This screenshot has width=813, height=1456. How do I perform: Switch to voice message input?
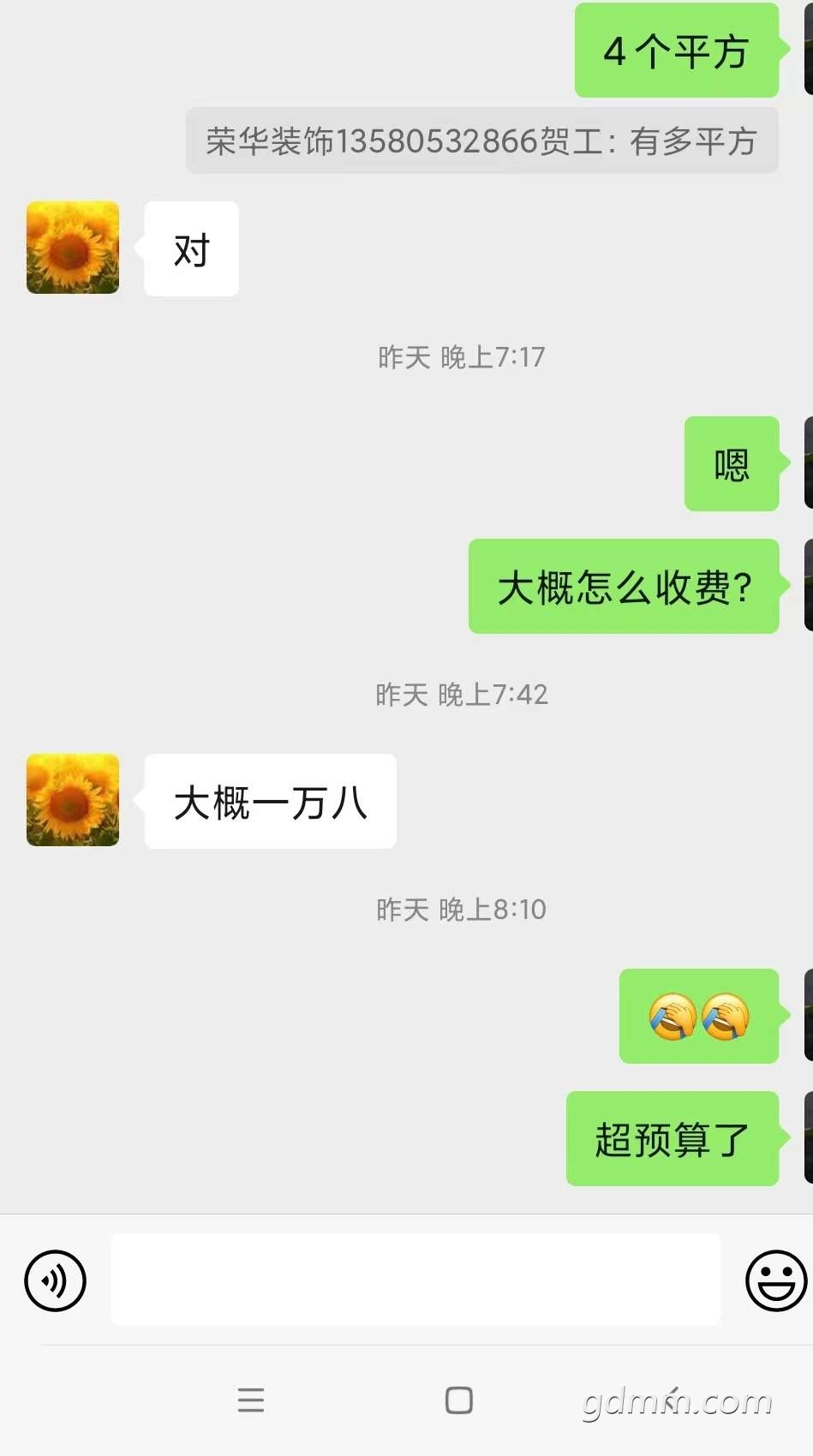(x=55, y=1280)
